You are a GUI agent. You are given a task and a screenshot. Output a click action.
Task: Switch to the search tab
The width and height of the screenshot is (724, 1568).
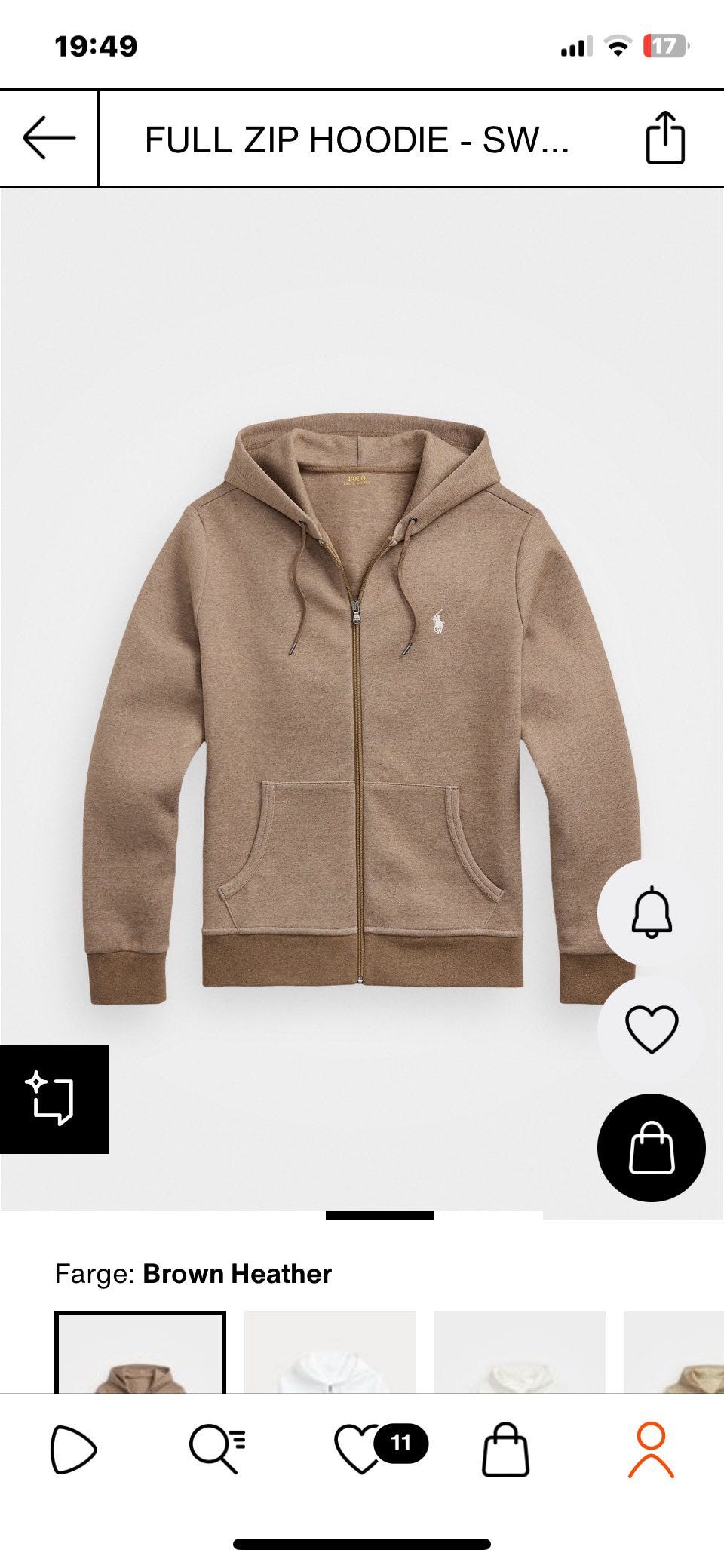(216, 1449)
